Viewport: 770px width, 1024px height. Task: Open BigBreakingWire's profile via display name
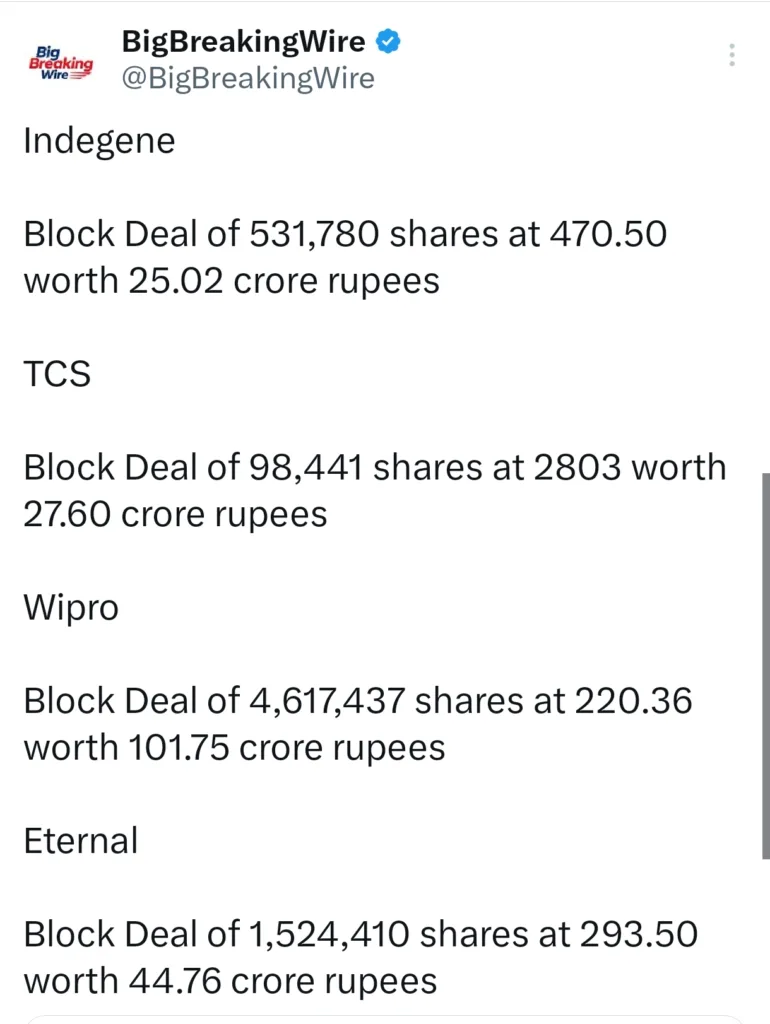click(x=242, y=41)
